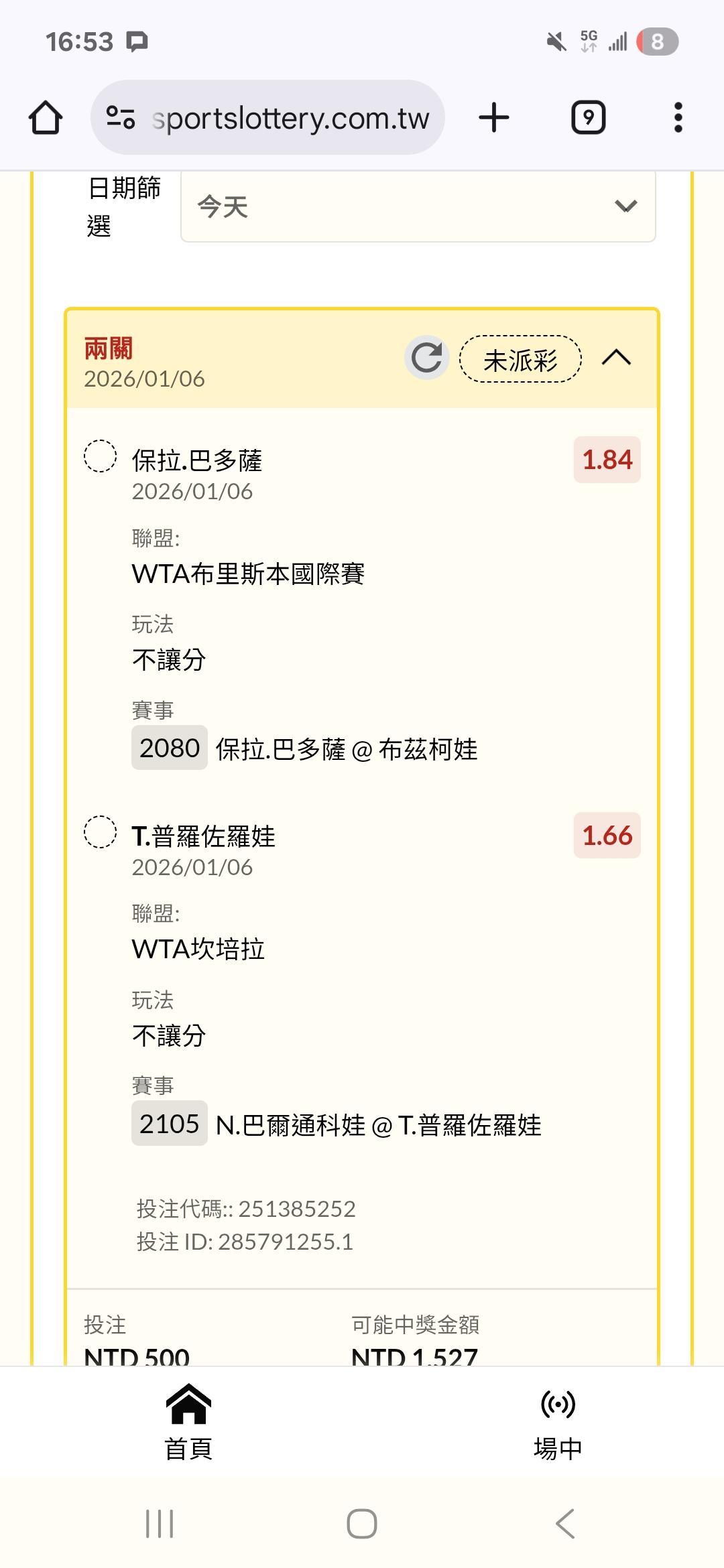Open the browser overflow menu

[x=678, y=118]
